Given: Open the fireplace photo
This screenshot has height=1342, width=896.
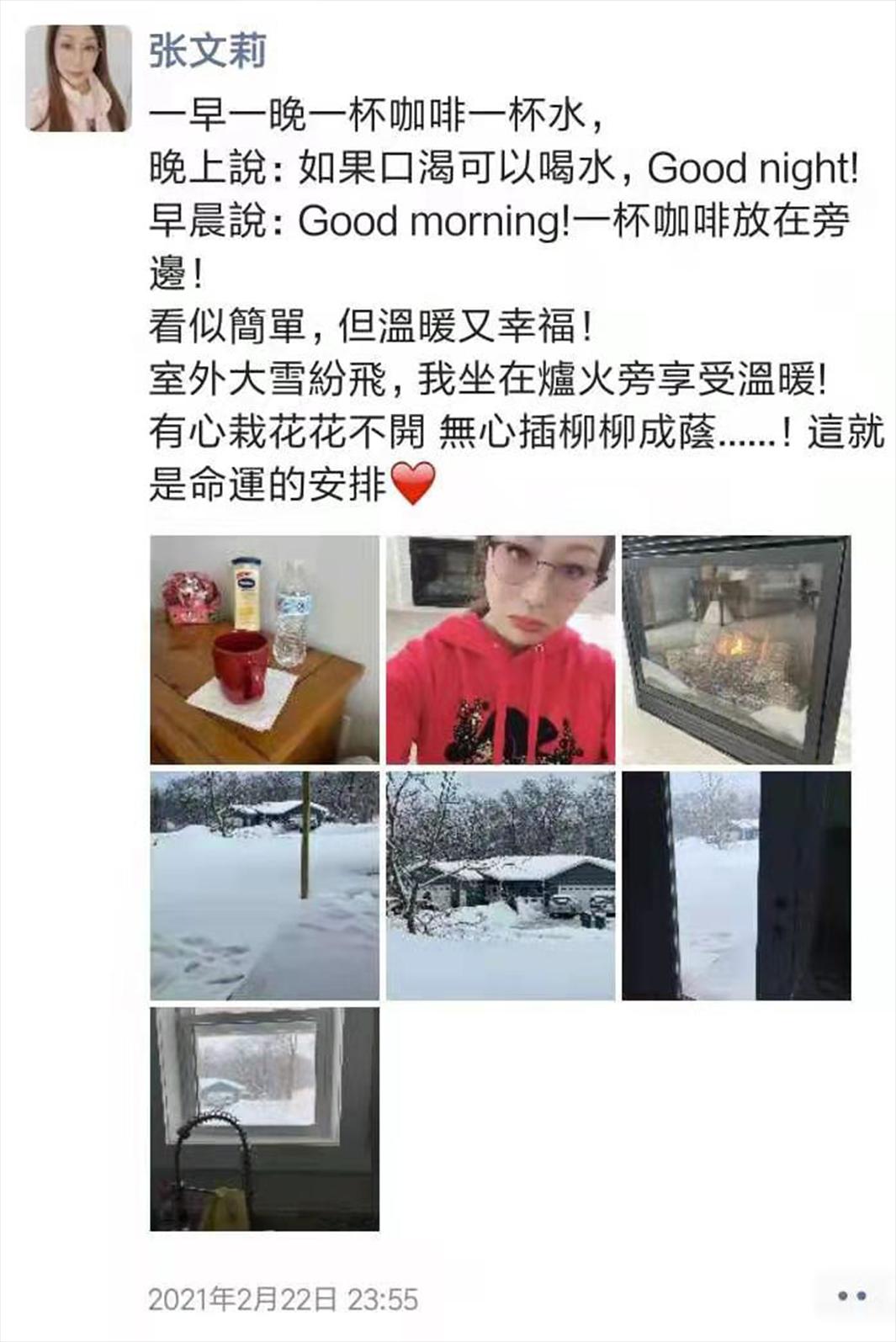Looking at the screenshot, I should coord(736,650).
